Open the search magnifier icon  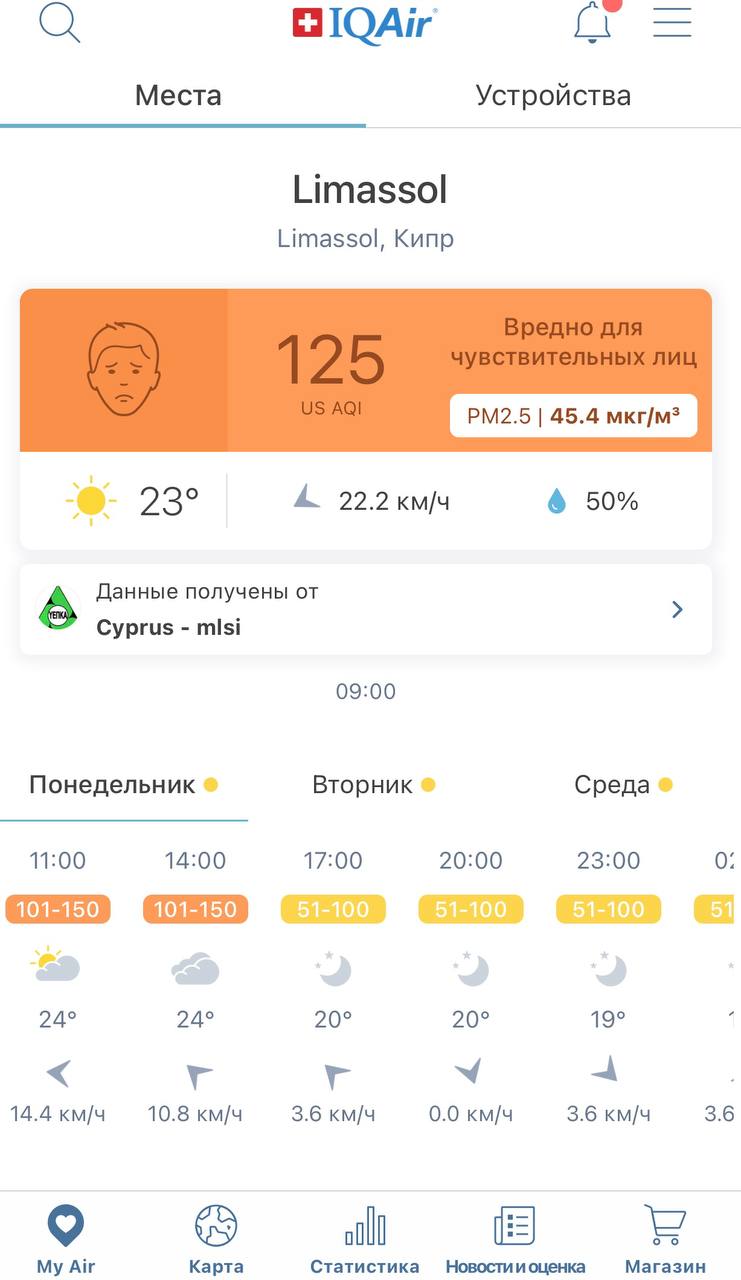click(x=59, y=23)
